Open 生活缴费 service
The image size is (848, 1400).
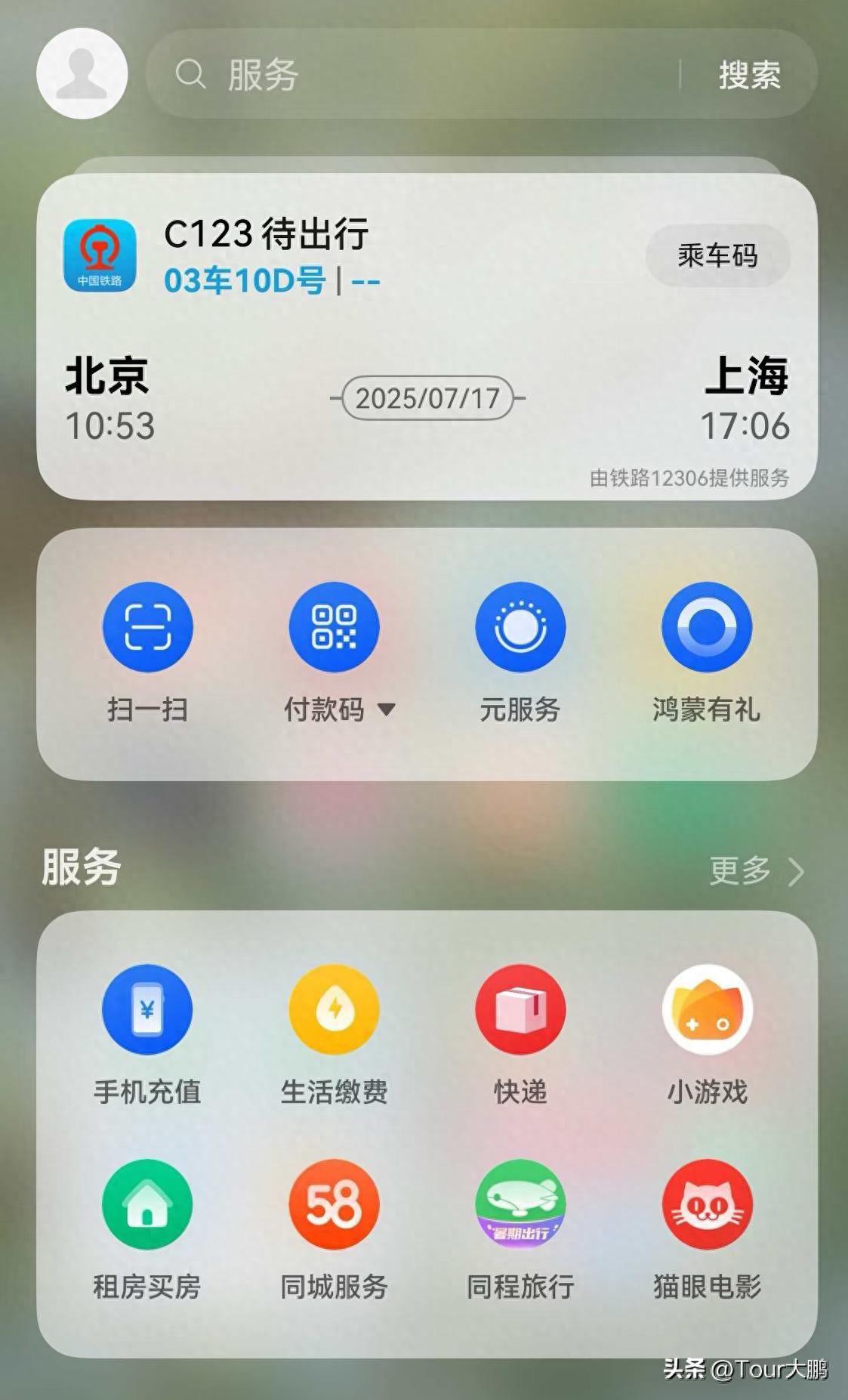coord(334,1009)
